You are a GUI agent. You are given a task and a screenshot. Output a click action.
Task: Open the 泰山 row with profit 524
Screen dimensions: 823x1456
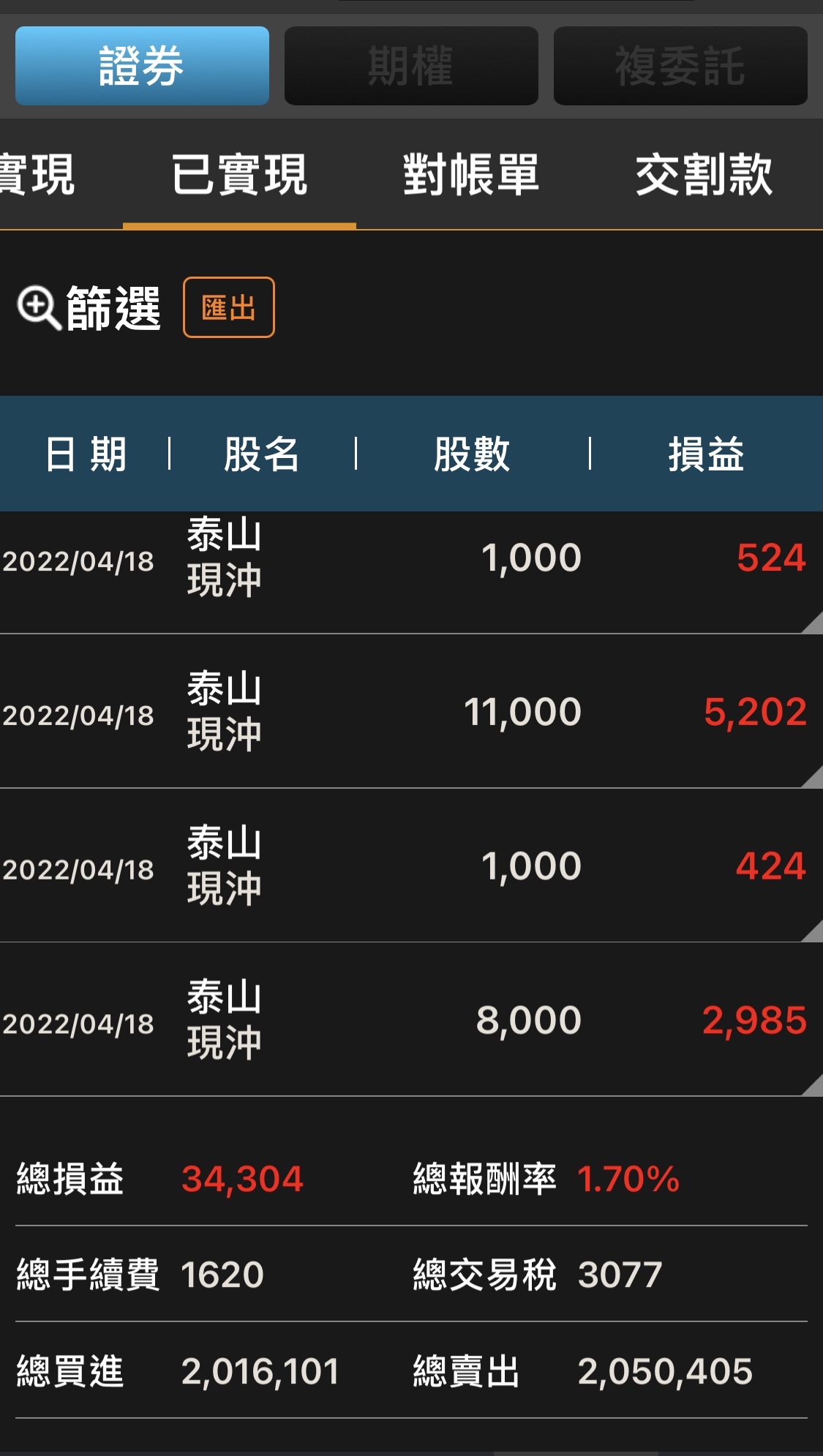click(x=410, y=560)
